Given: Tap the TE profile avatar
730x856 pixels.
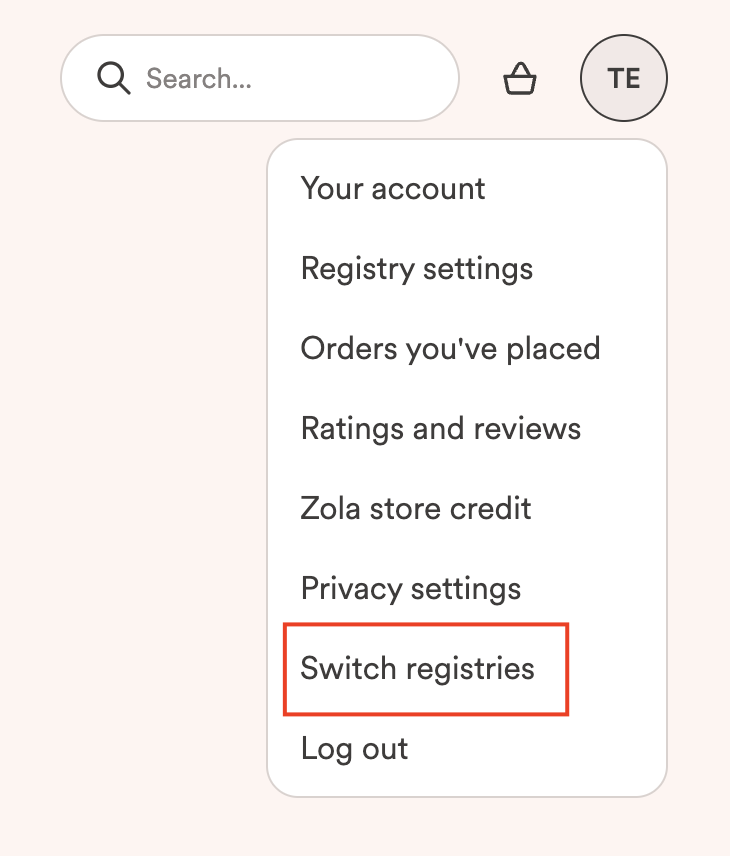Looking at the screenshot, I should coord(624,78).
